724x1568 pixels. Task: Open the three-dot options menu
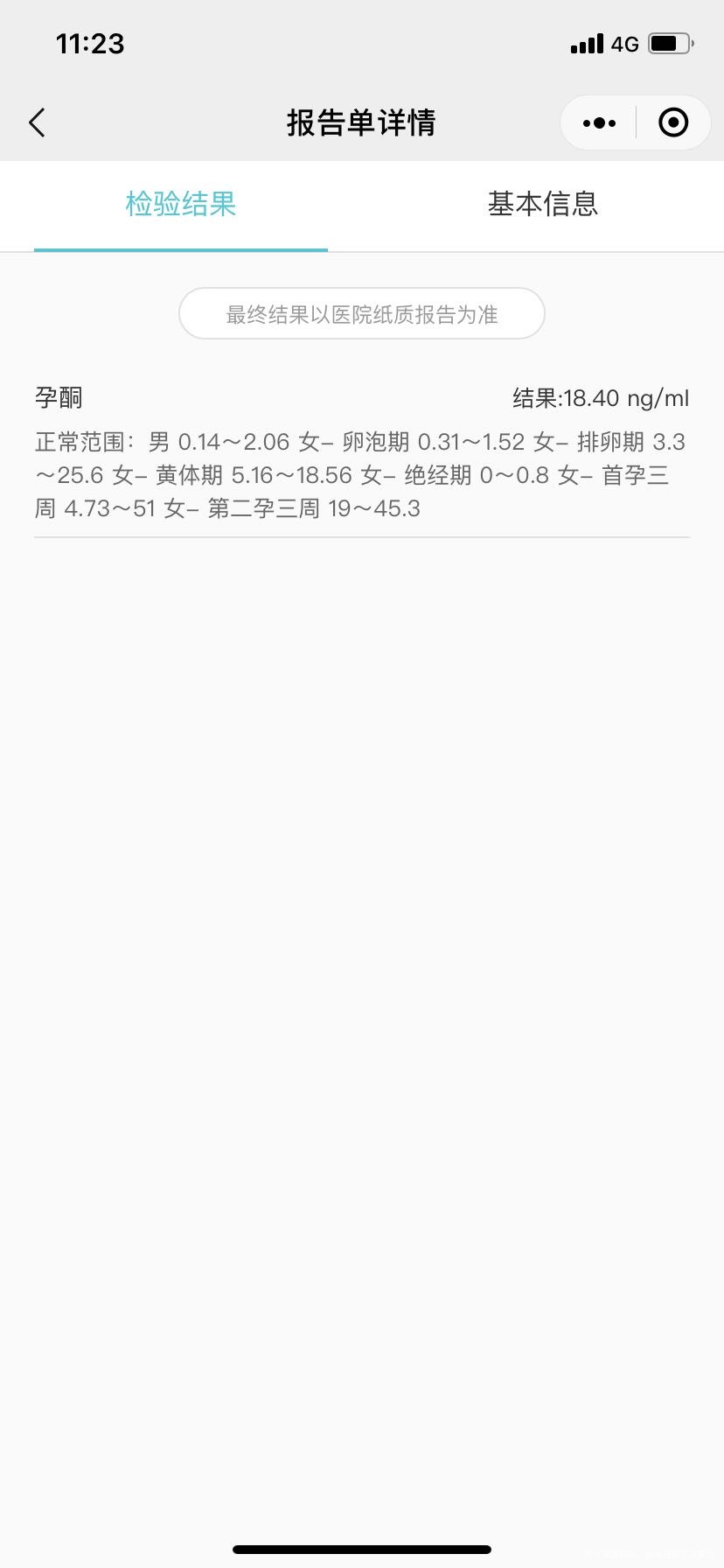[x=599, y=122]
